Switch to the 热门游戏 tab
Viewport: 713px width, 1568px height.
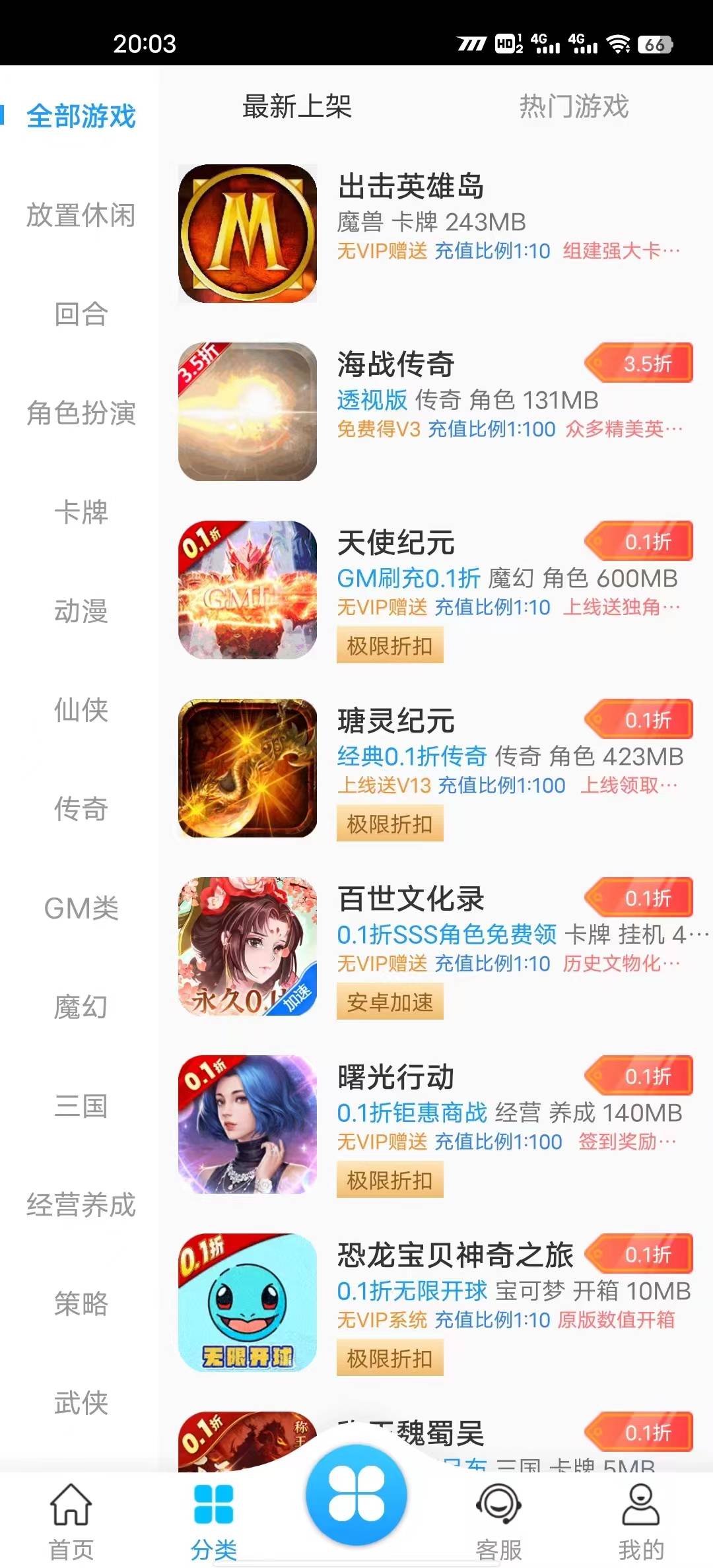pyautogui.click(x=573, y=106)
